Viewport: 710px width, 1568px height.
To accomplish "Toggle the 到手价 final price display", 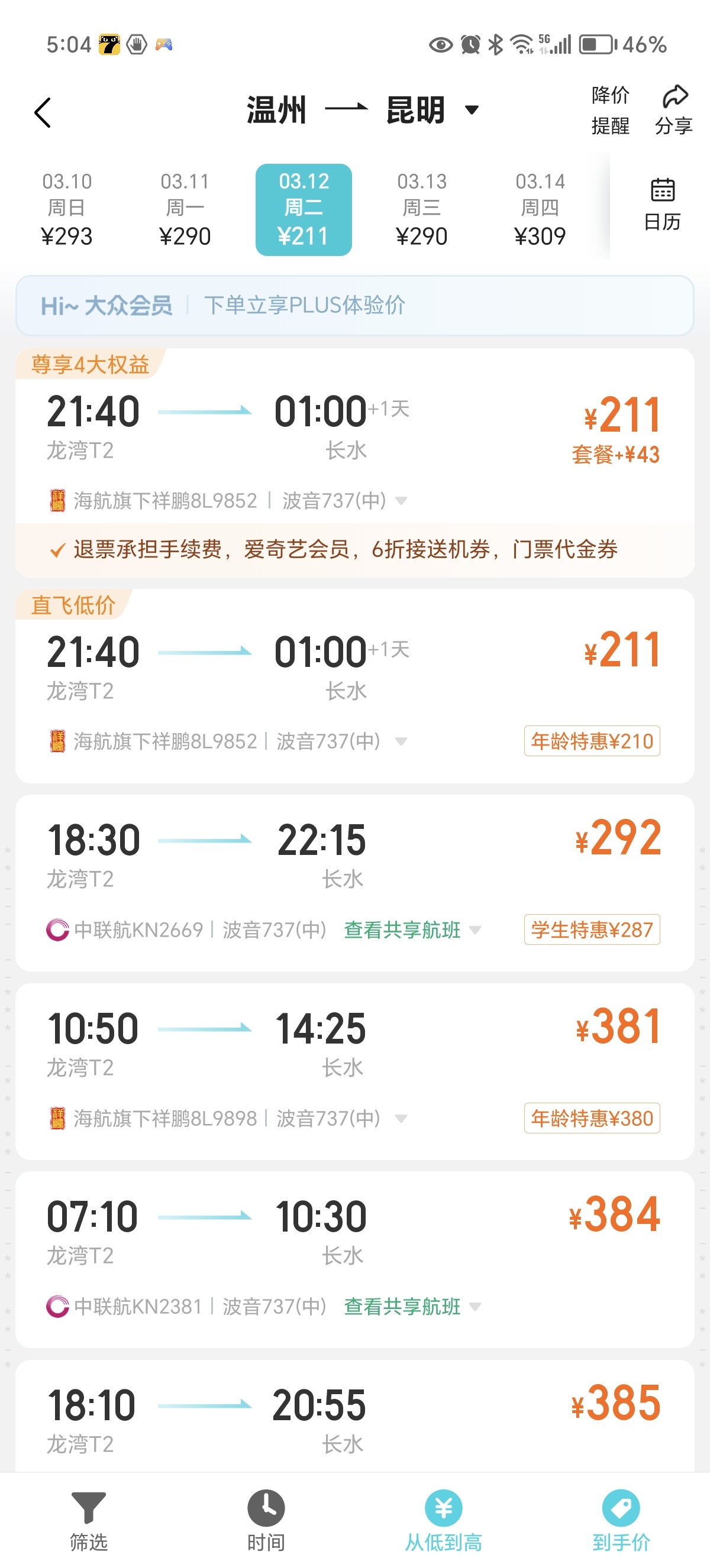I will (621, 1520).
